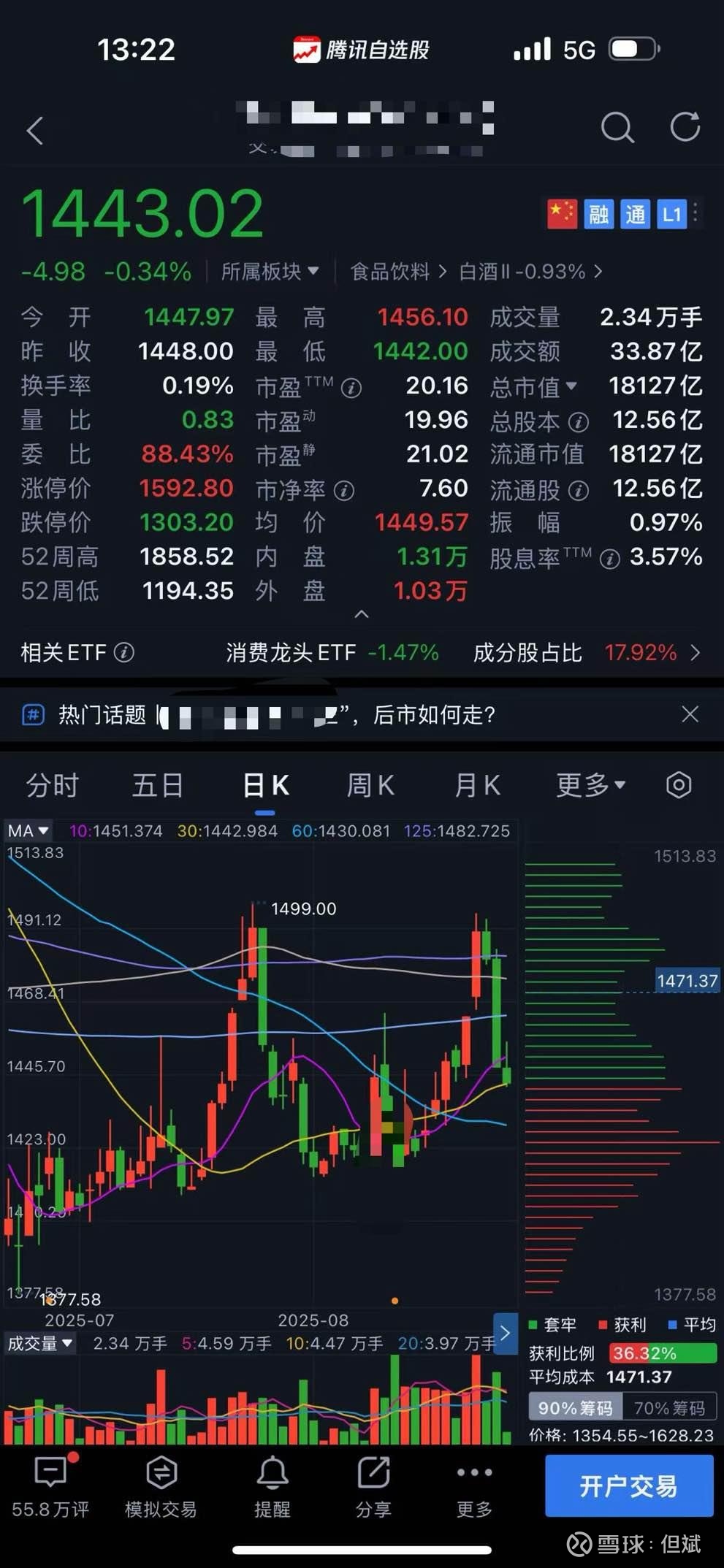
Task: Refresh the stock quote
Action: [685, 127]
